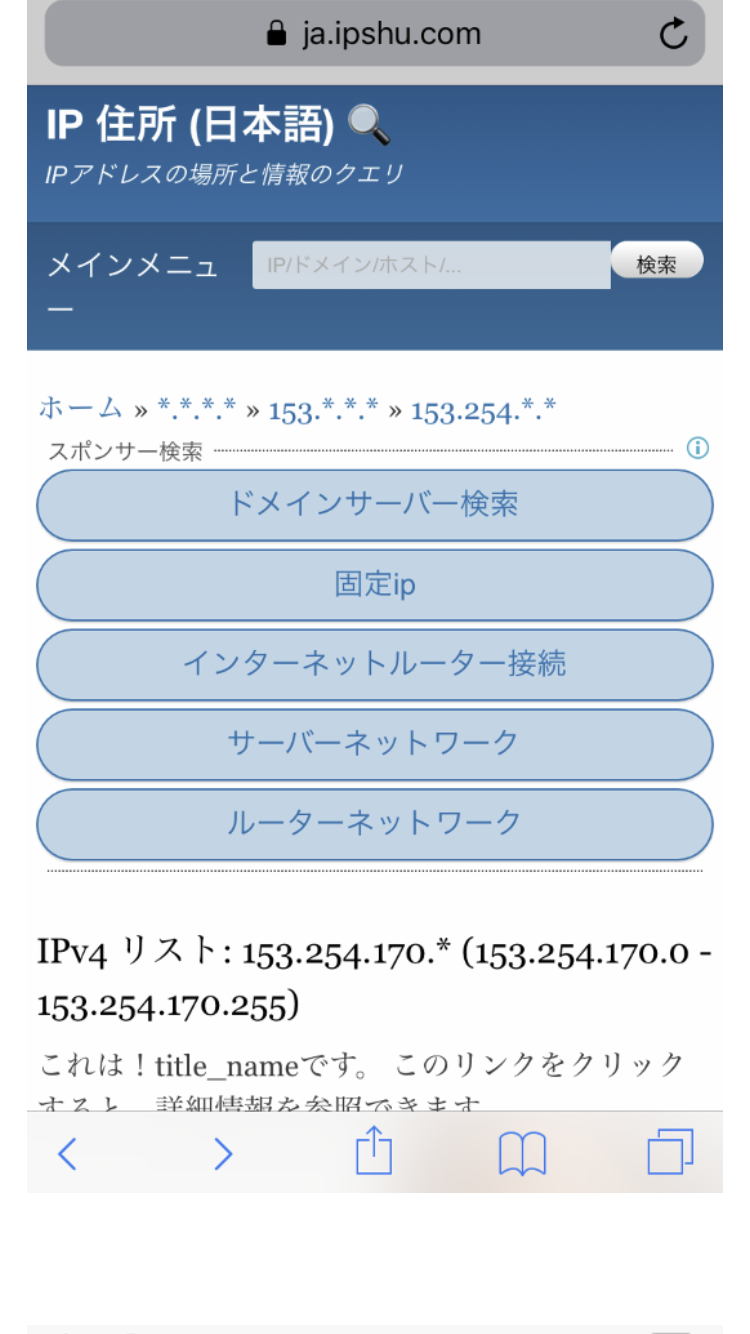Viewport: 750px width, 1334px height.
Task: Open Safari bookmarks
Action: [522, 1154]
